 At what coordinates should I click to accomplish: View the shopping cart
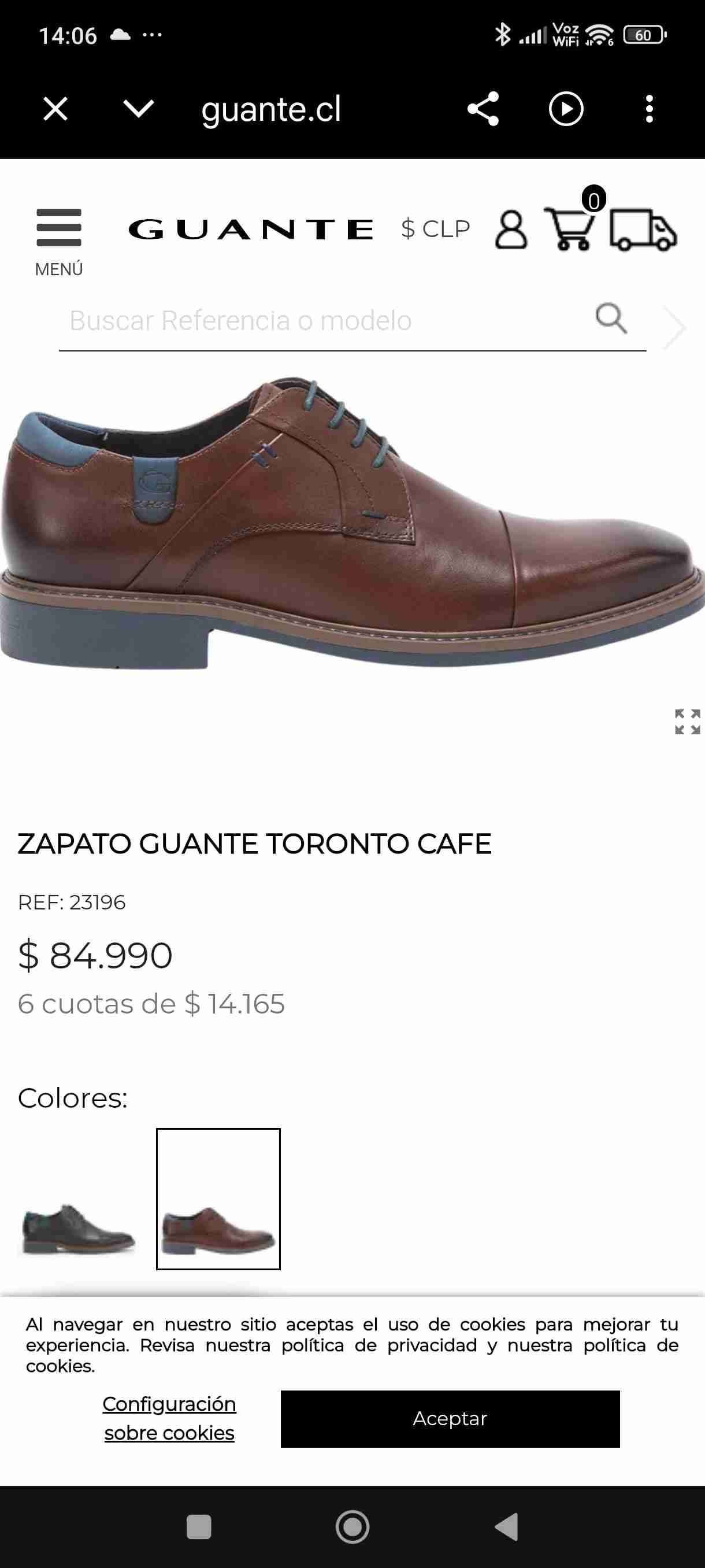pos(570,229)
